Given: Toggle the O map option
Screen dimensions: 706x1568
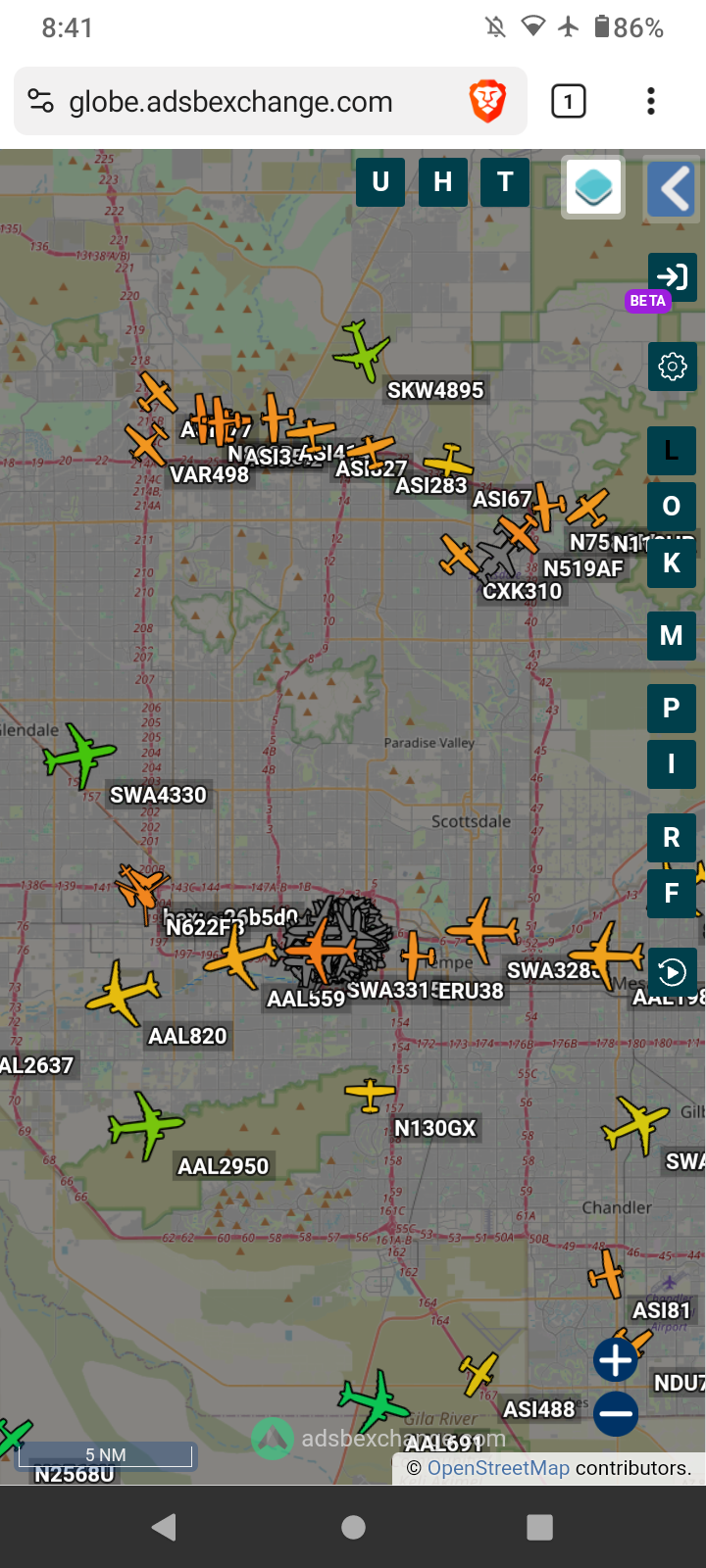Looking at the screenshot, I should (672, 506).
